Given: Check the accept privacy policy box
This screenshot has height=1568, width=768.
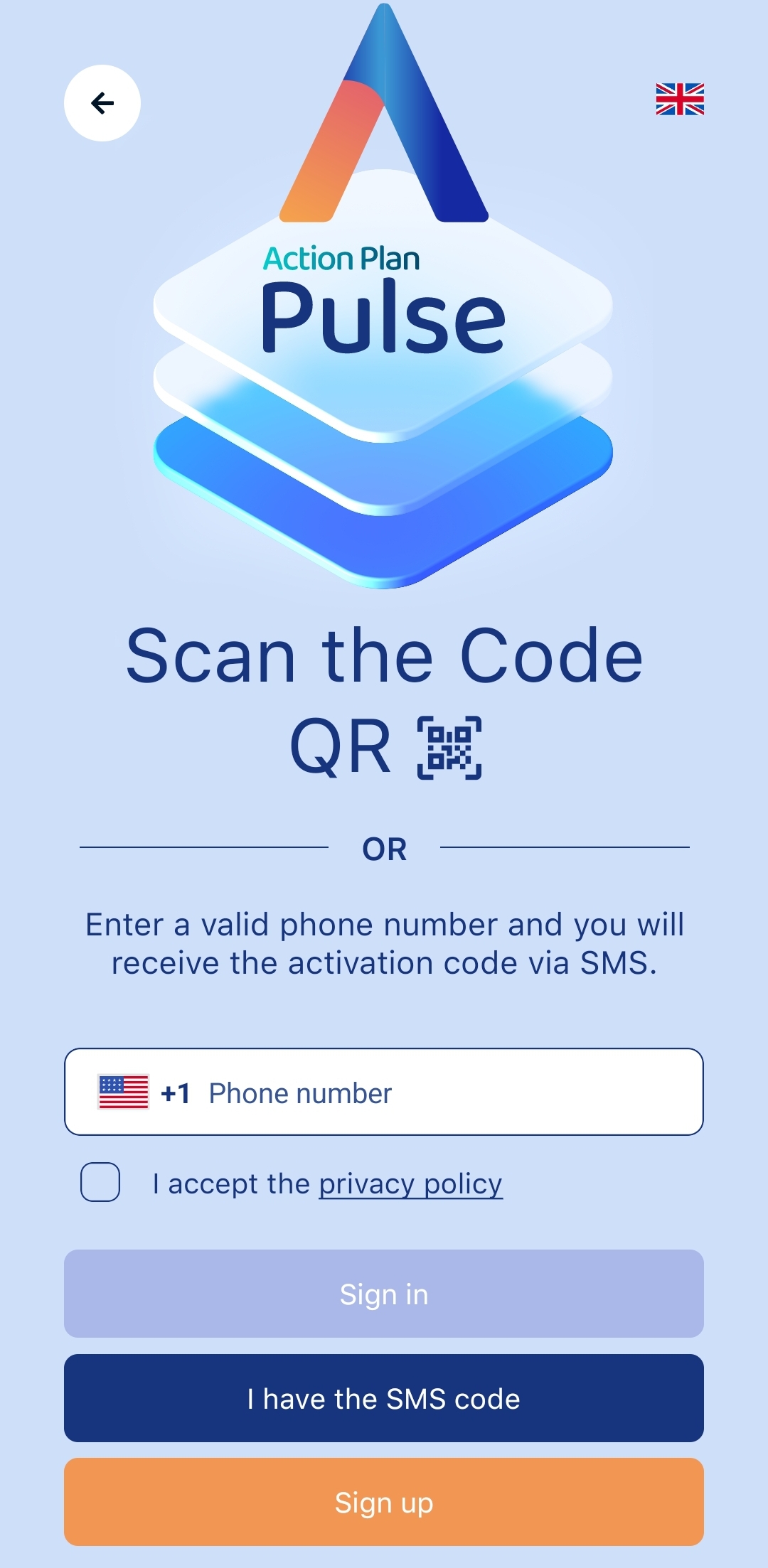Looking at the screenshot, I should click(x=100, y=1182).
